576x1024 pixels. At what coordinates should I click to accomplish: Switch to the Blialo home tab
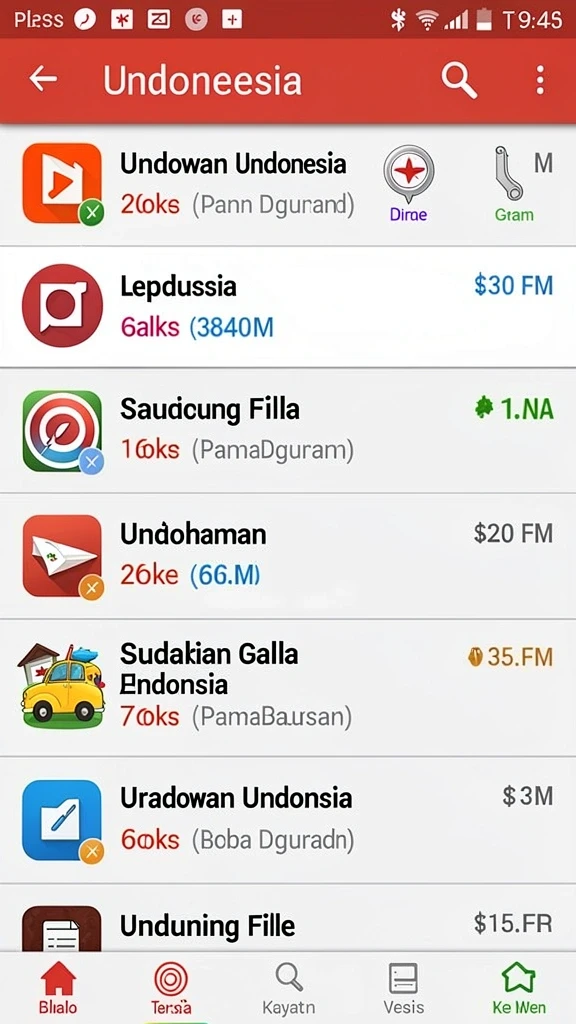57,988
